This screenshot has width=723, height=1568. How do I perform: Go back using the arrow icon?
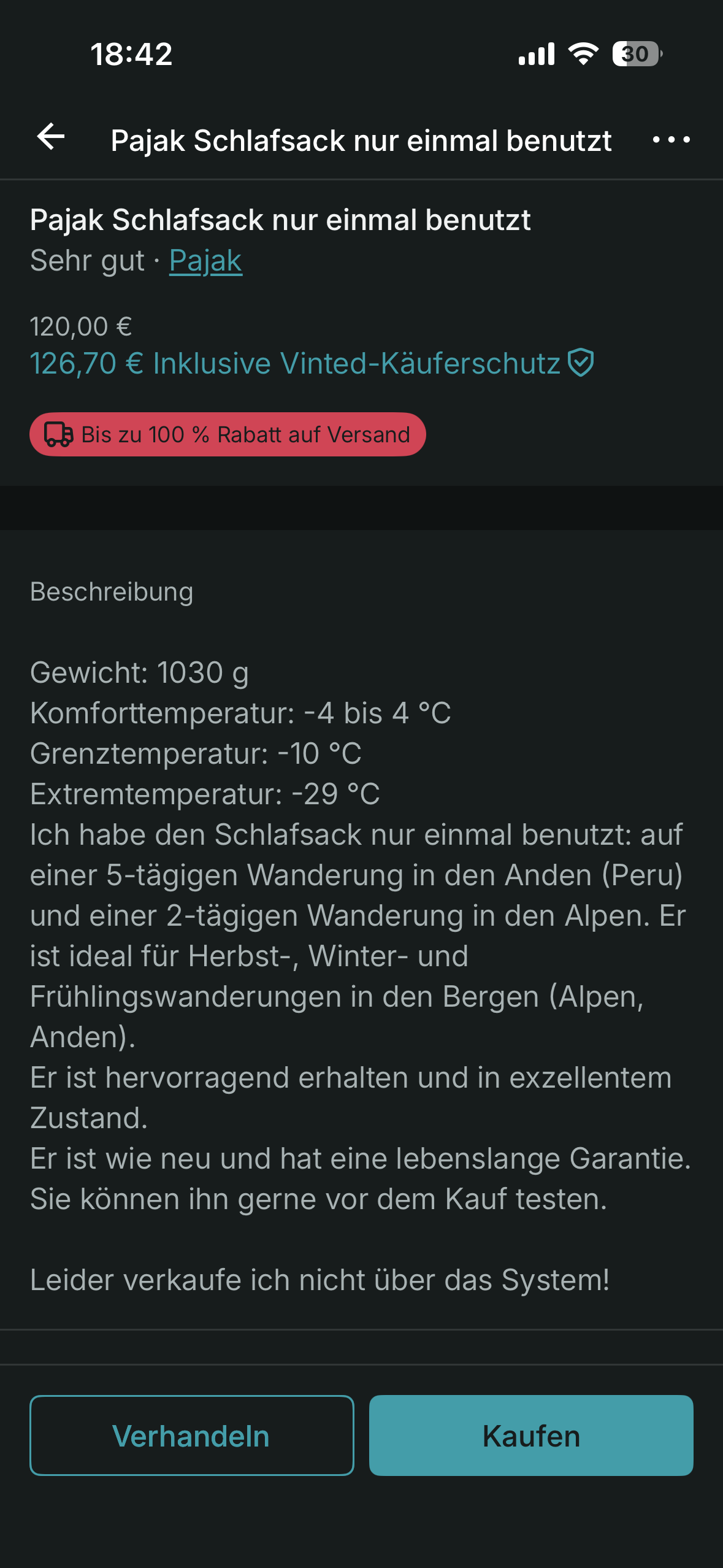[51, 137]
